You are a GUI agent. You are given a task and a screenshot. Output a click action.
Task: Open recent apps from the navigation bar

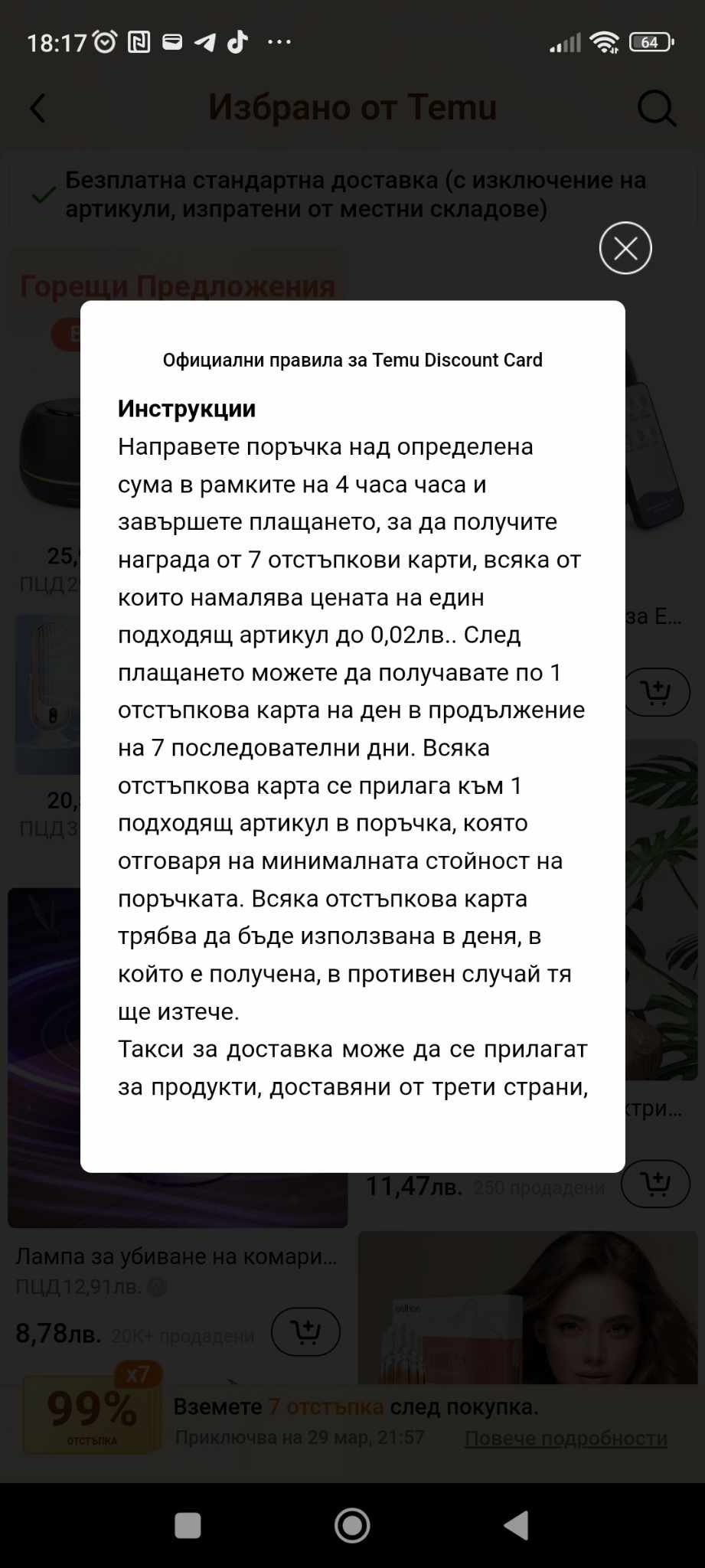[x=188, y=1525]
